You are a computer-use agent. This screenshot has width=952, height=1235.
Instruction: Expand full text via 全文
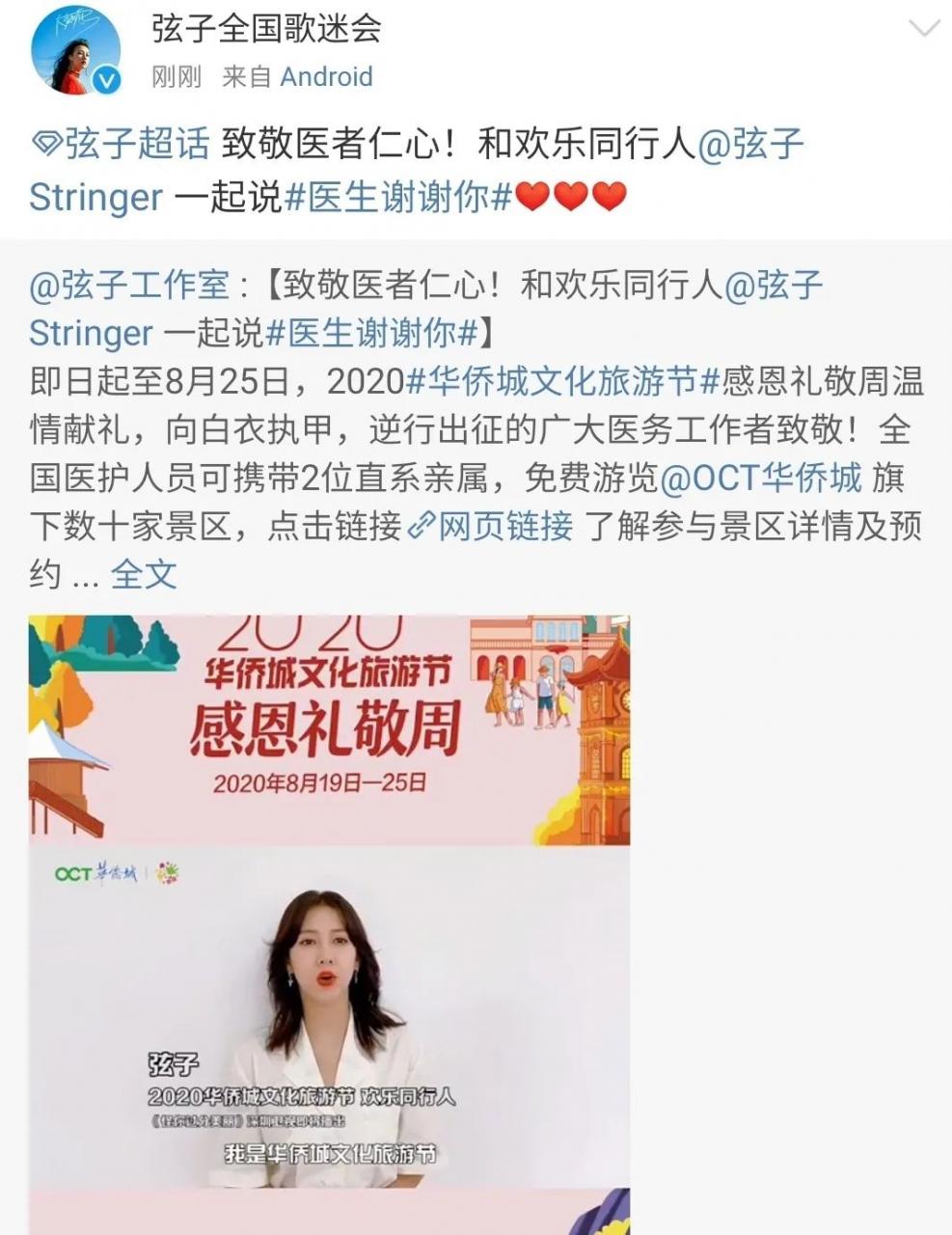point(144,575)
